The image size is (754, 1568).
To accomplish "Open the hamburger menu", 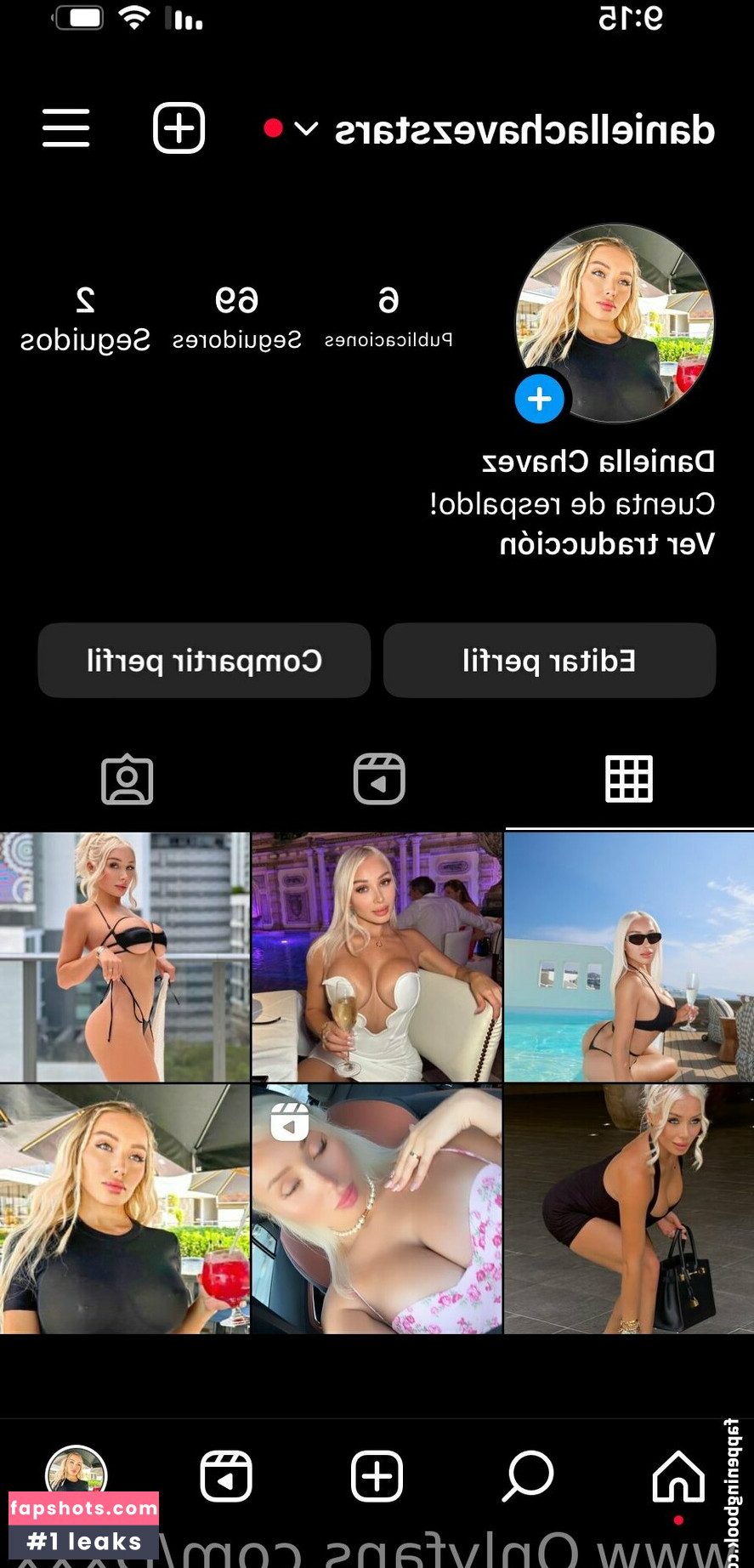I will (66, 128).
